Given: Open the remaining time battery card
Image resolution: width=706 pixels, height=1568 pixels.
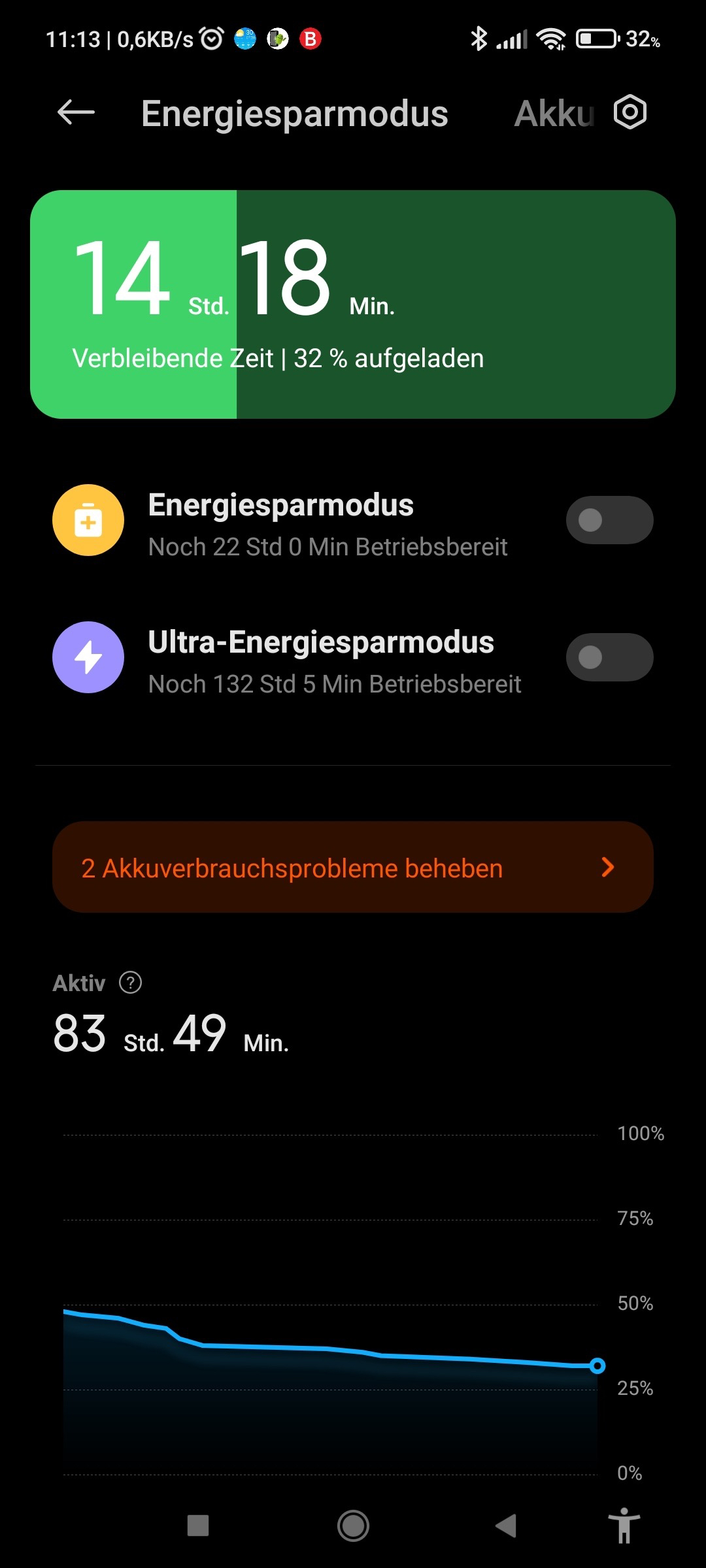Looking at the screenshot, I should pos(353,304).
